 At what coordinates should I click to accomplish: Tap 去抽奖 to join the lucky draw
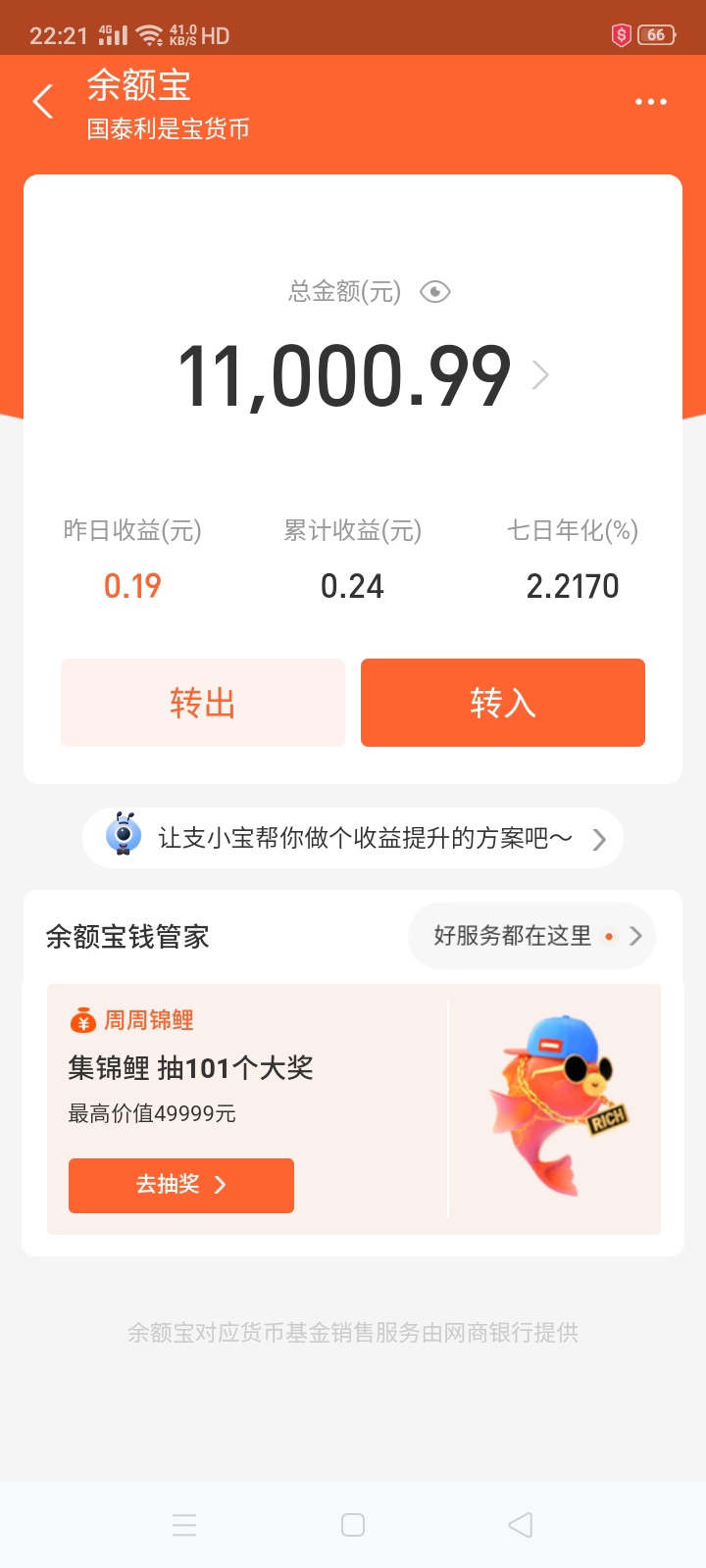pyautogui.click(x=181, y=1185)
